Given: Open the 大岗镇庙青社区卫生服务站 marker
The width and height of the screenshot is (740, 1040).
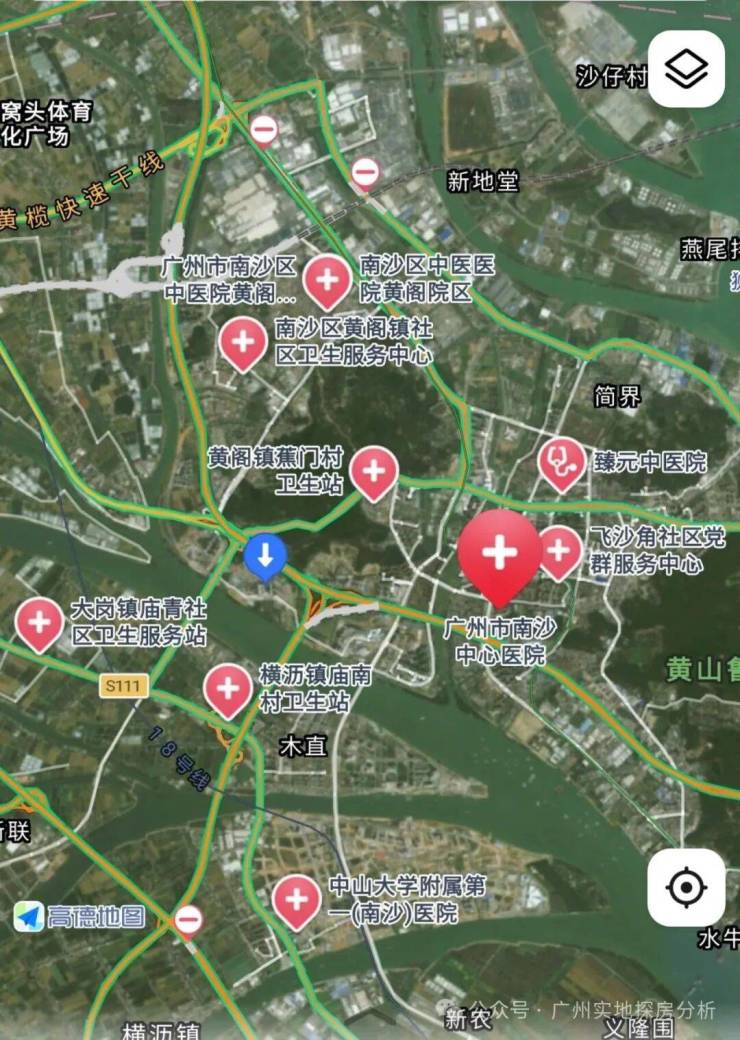Looking at the screenshot, I should pos(40,622).
